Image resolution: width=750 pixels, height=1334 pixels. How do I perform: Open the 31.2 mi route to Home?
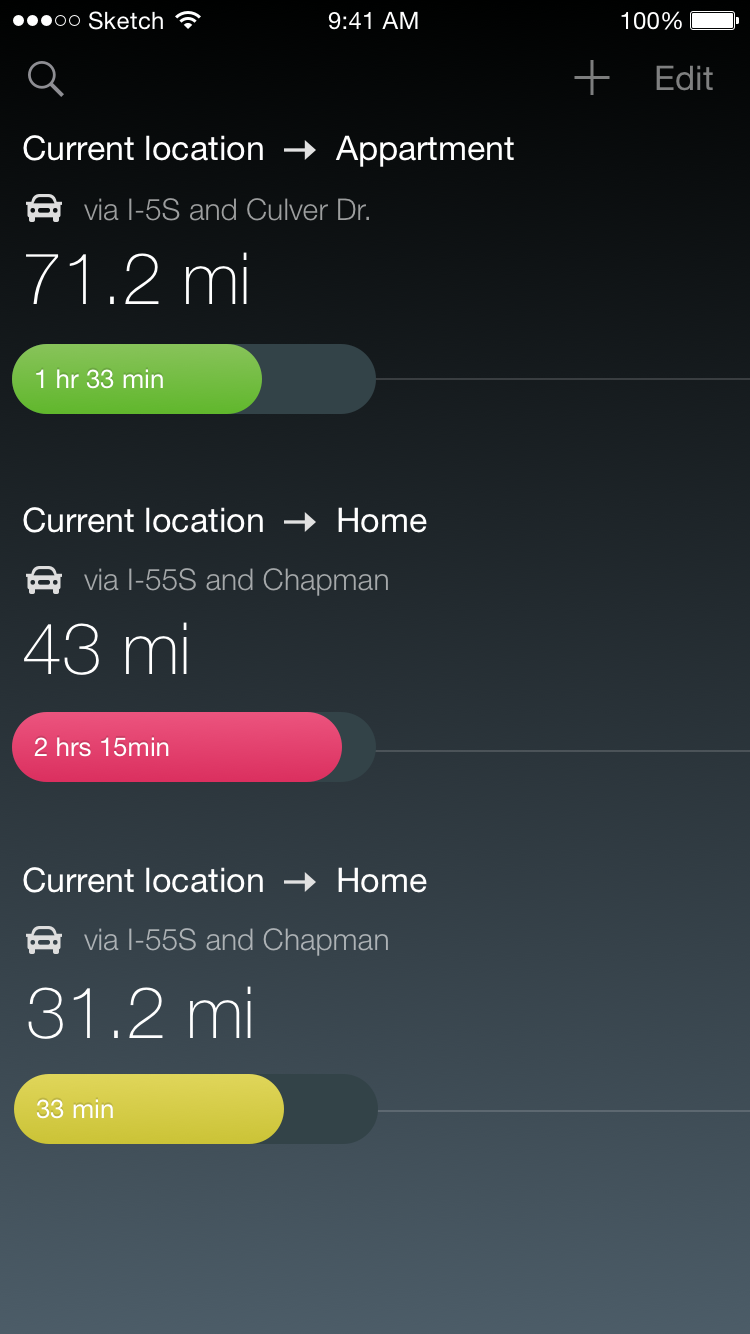point(375,1004)
